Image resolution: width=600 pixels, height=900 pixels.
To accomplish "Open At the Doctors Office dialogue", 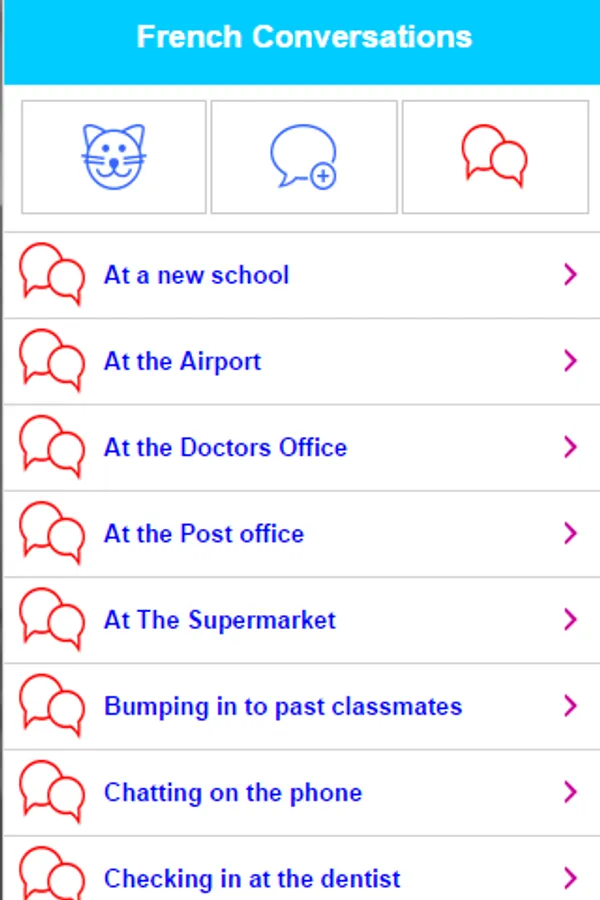I will click(300, 447).
